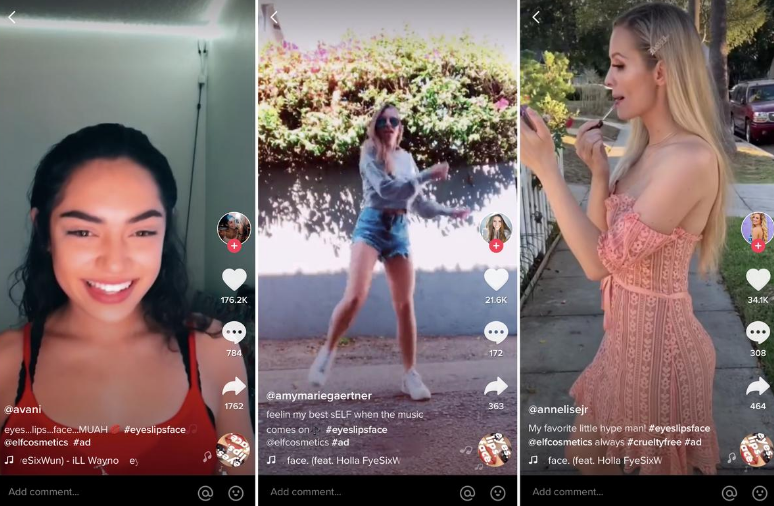Go back from @avani's video
The width and height of the screenshot is (774, 506).
[x=12, y=17]
